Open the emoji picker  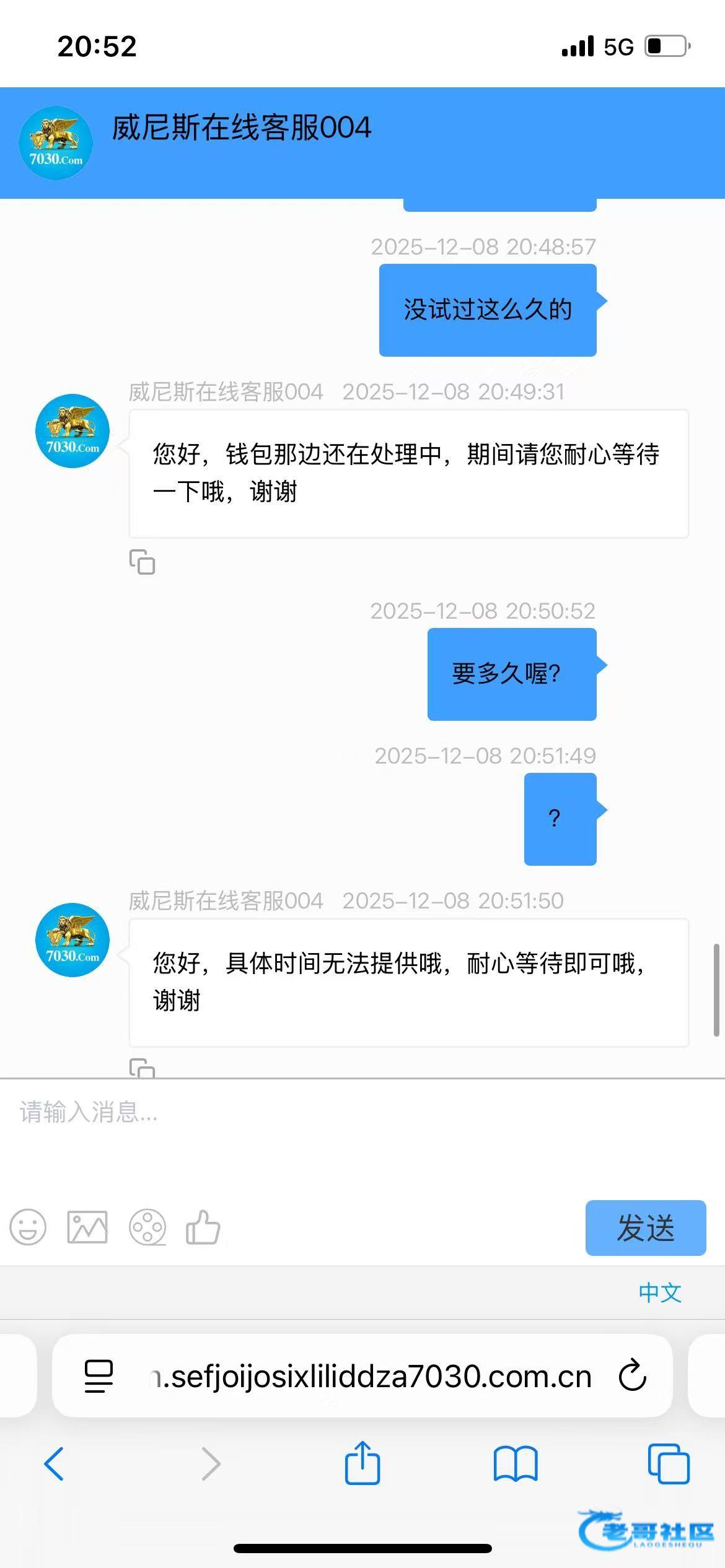pyautogui.click(x=28, y=1227)
